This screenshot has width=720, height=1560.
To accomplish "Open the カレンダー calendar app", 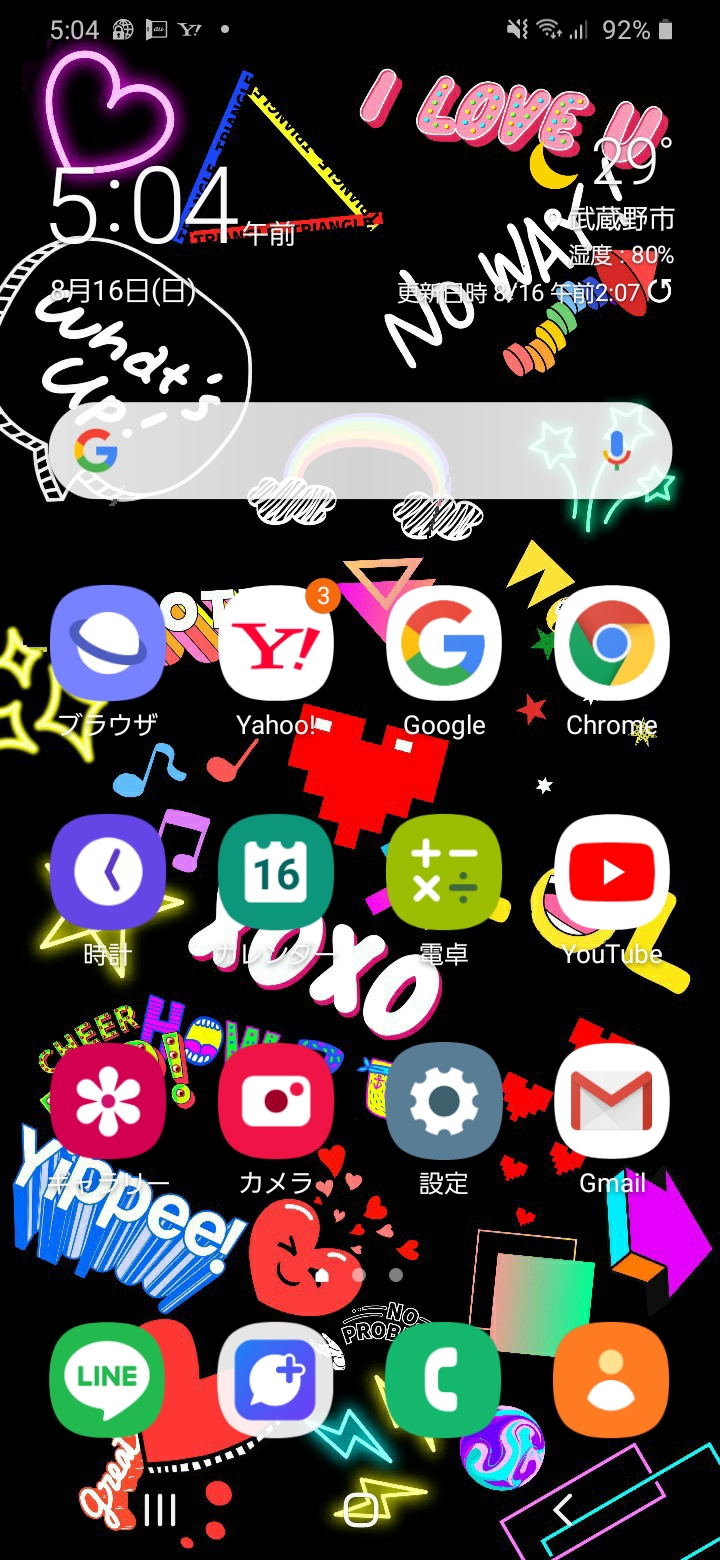I will click(276, 872).
